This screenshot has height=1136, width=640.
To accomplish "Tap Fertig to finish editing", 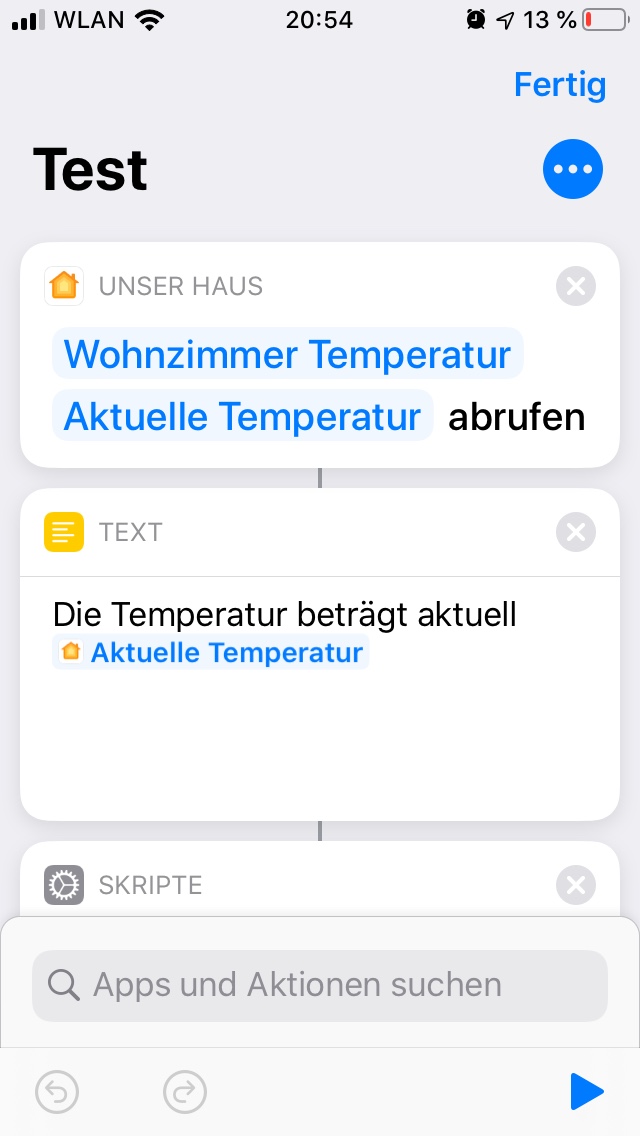I will pyautogui.click(x=559, y=85).
